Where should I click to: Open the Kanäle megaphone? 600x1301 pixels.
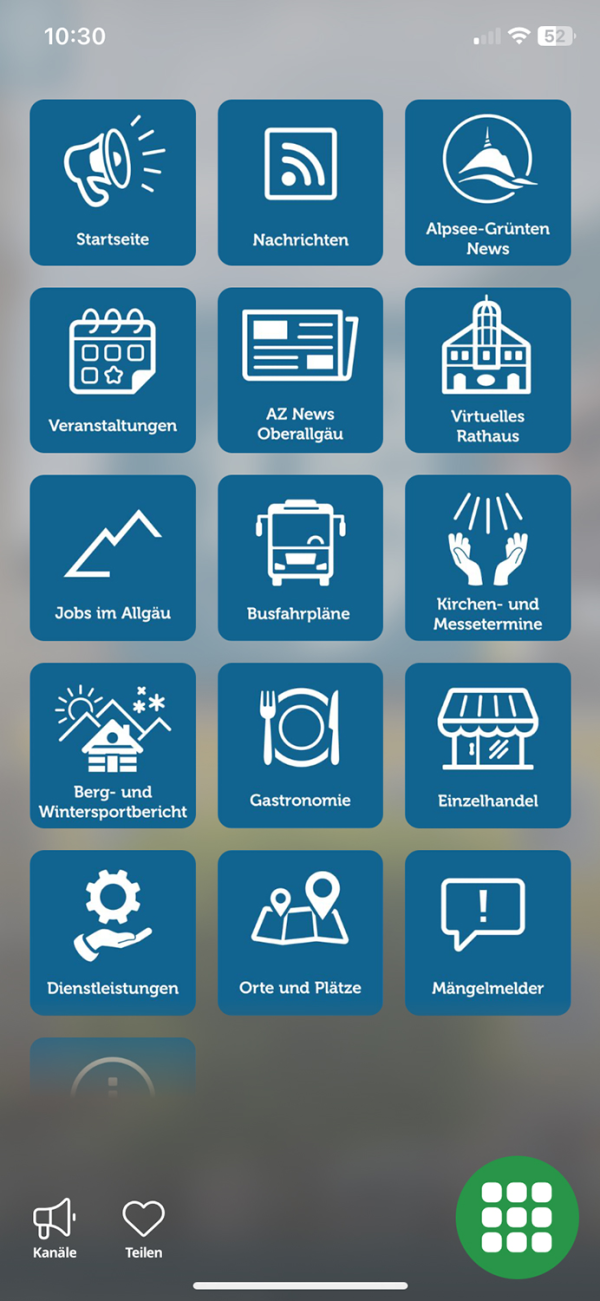pyautogui.click(x=54, y=1228)
